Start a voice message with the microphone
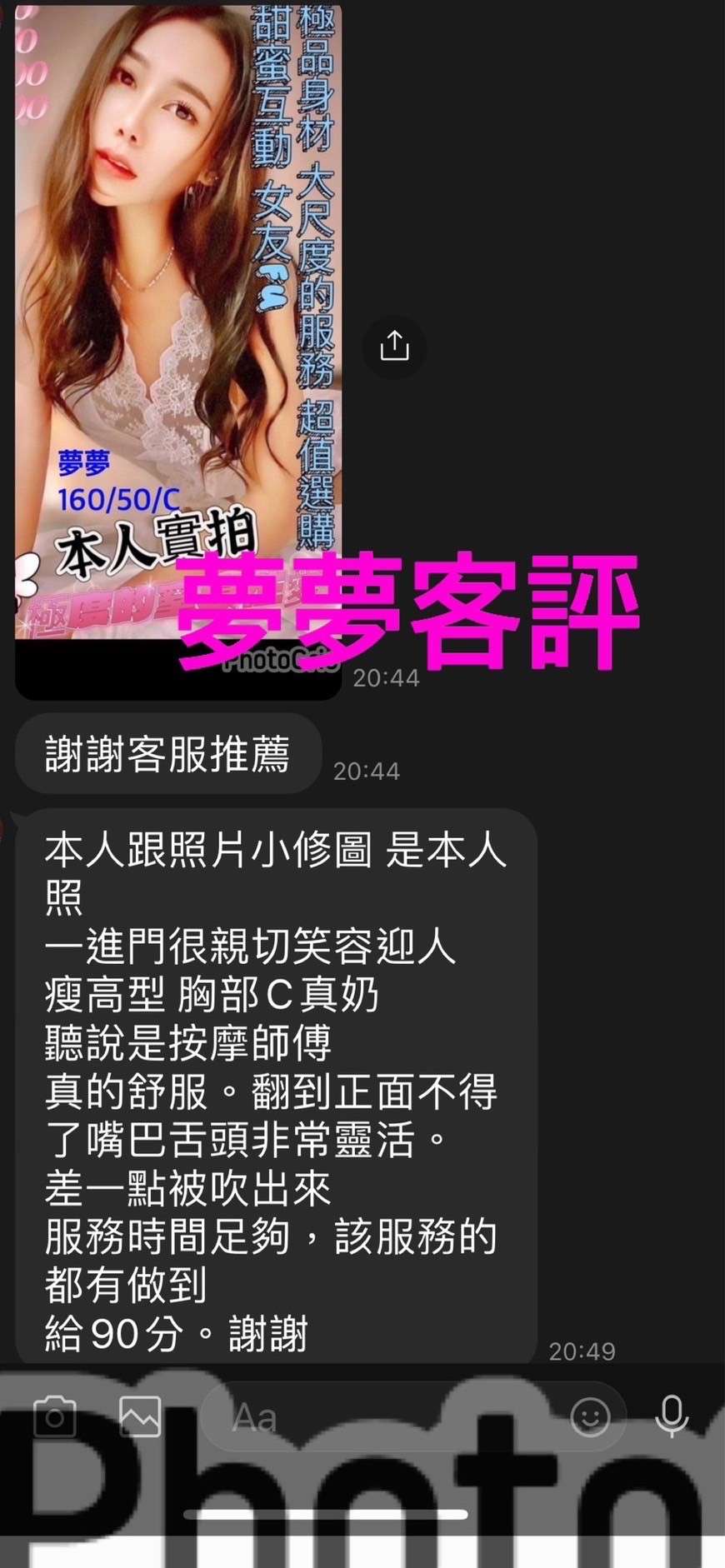725x1568 pixels. (x=672, y=1416)
